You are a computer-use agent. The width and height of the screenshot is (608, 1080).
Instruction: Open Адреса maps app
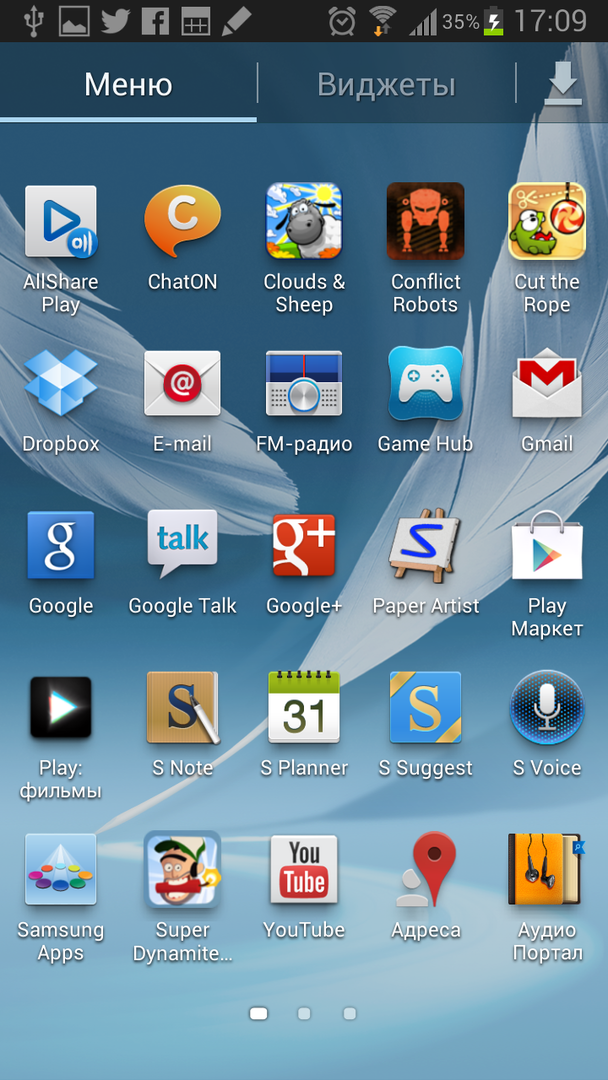click(x=426, y=870)
